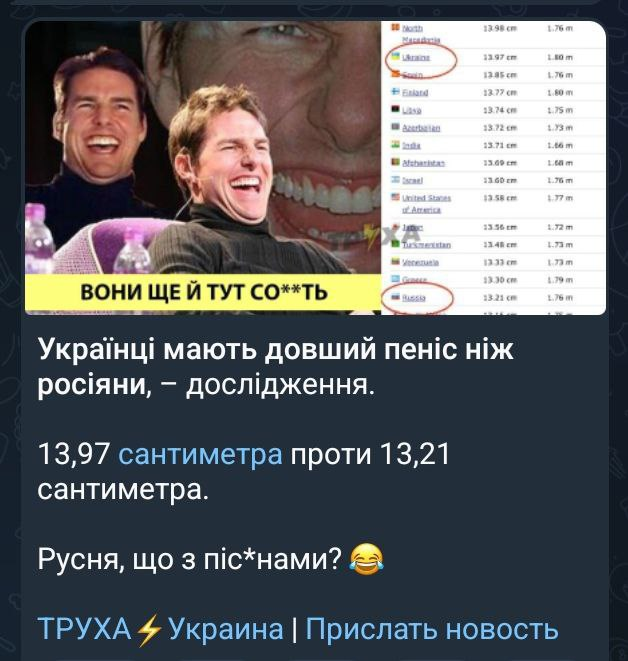Open the 'ТРУХА⚡Украина' channel link
628x661 pixels.
160,629
